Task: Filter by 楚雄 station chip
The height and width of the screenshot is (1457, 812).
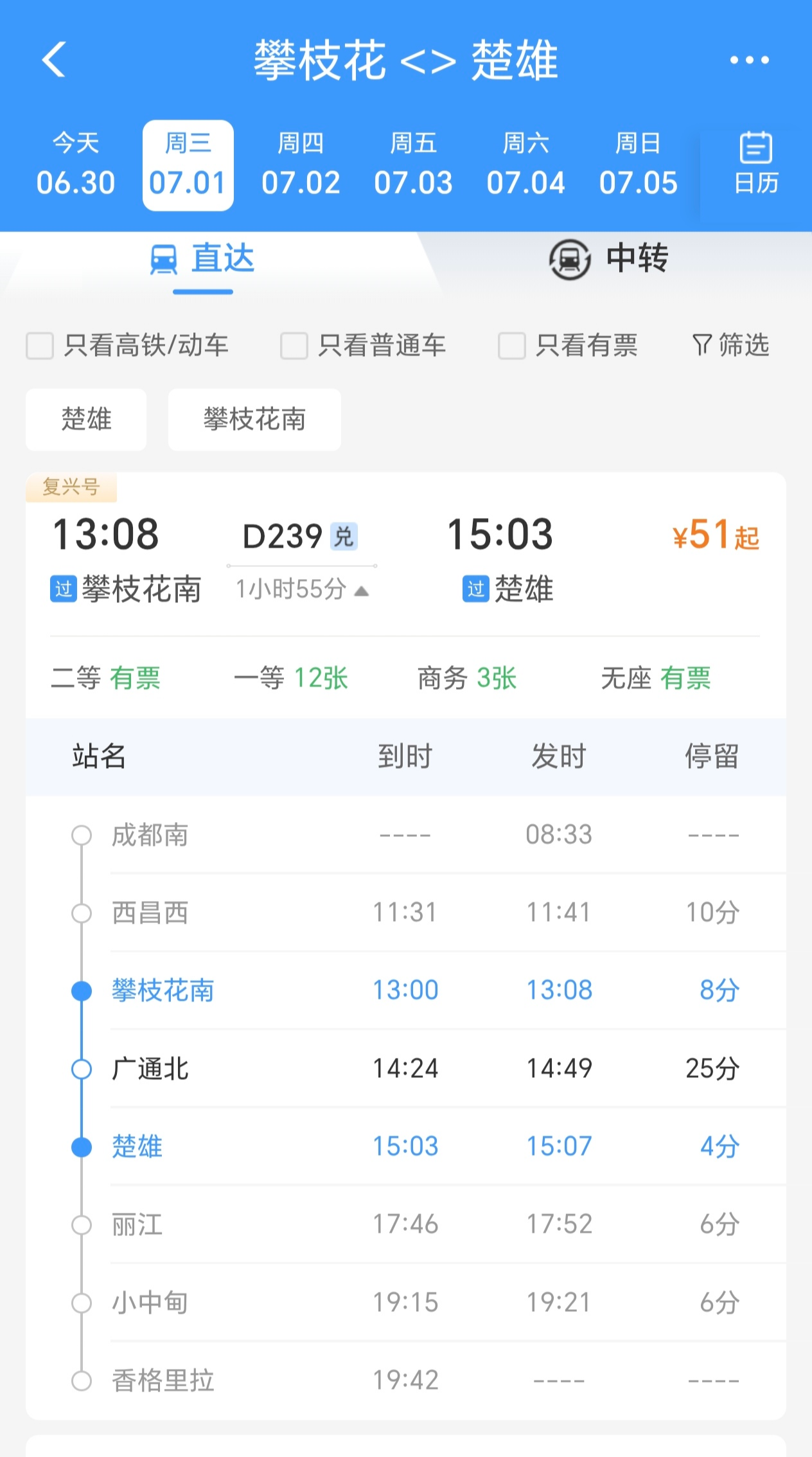Action: (x=86, y=420)
